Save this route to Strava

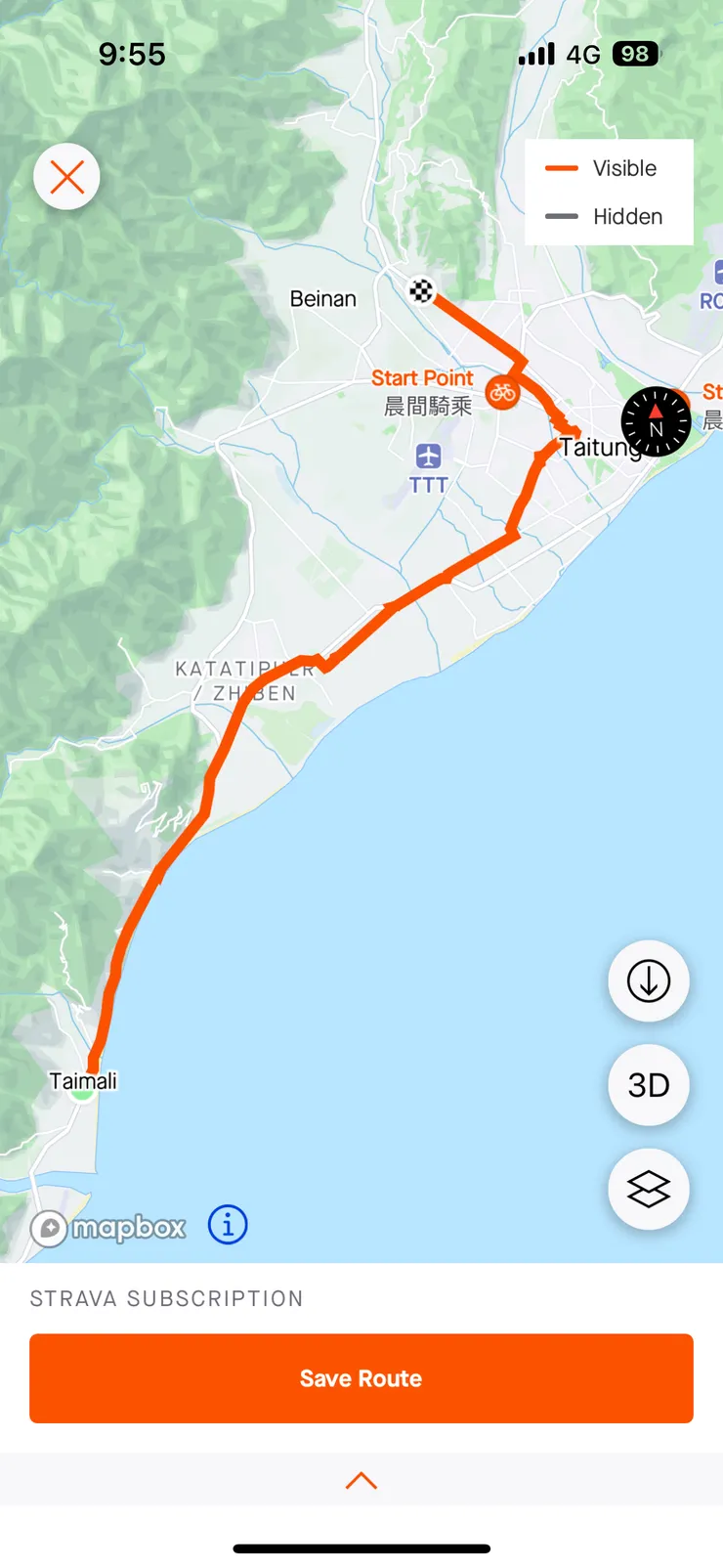click(x=361, y=1377)
